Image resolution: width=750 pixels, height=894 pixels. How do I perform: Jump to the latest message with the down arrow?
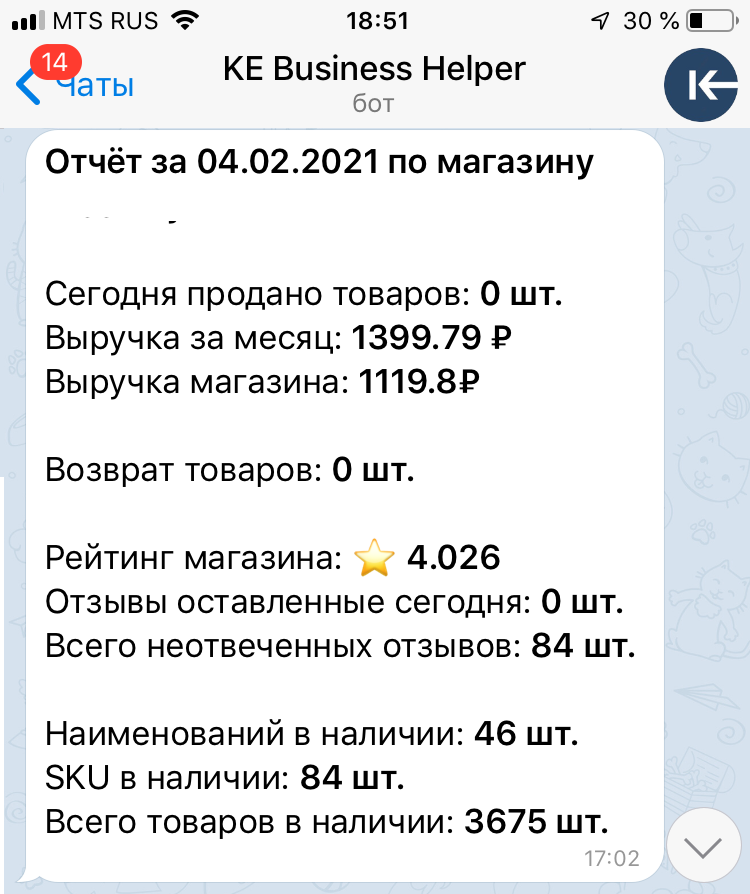pyautogui.click(x=704, y=849)
